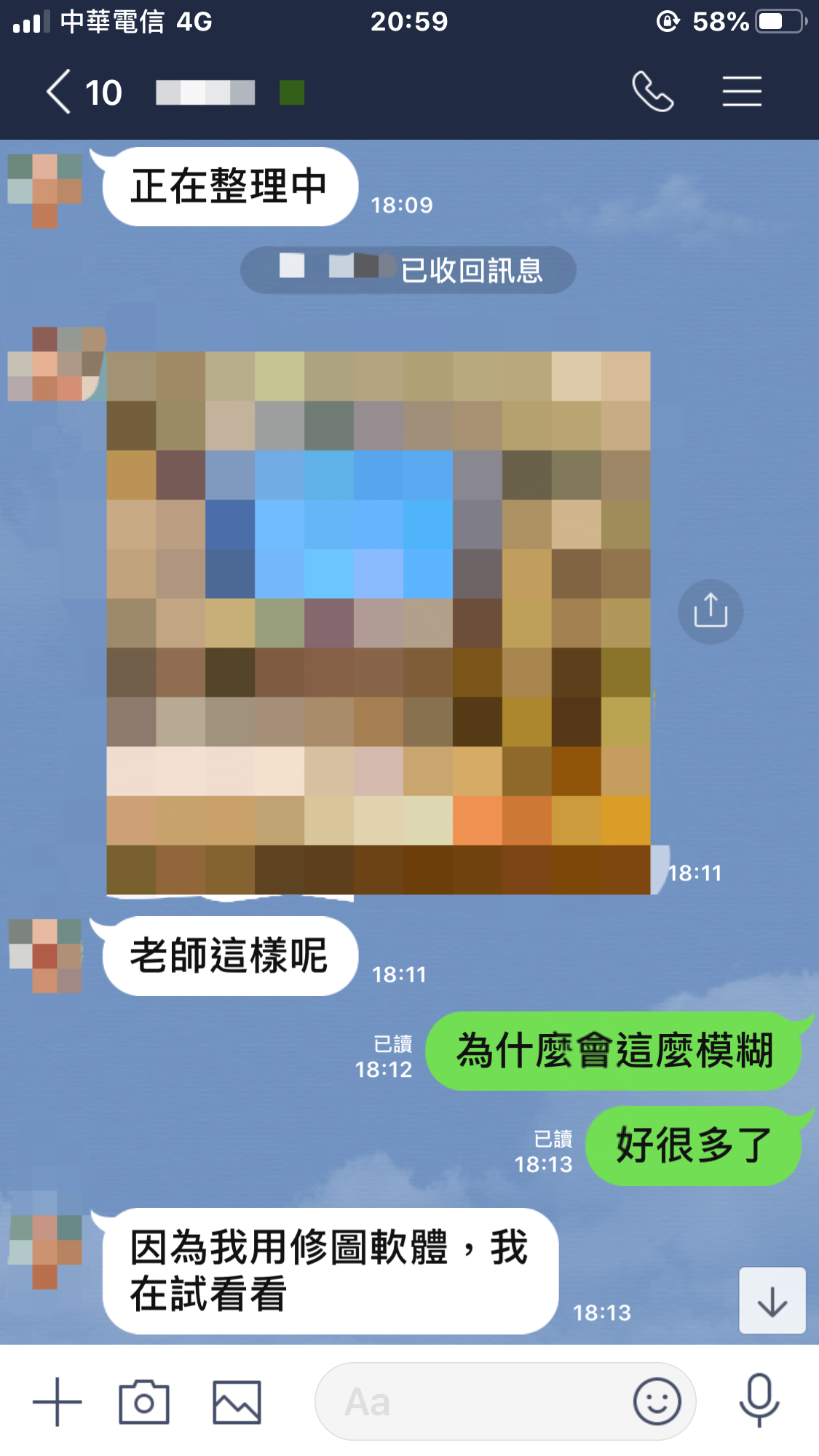Screen dimensions: 819x1456
Task: Open the camera
Action: point(144,1401)
